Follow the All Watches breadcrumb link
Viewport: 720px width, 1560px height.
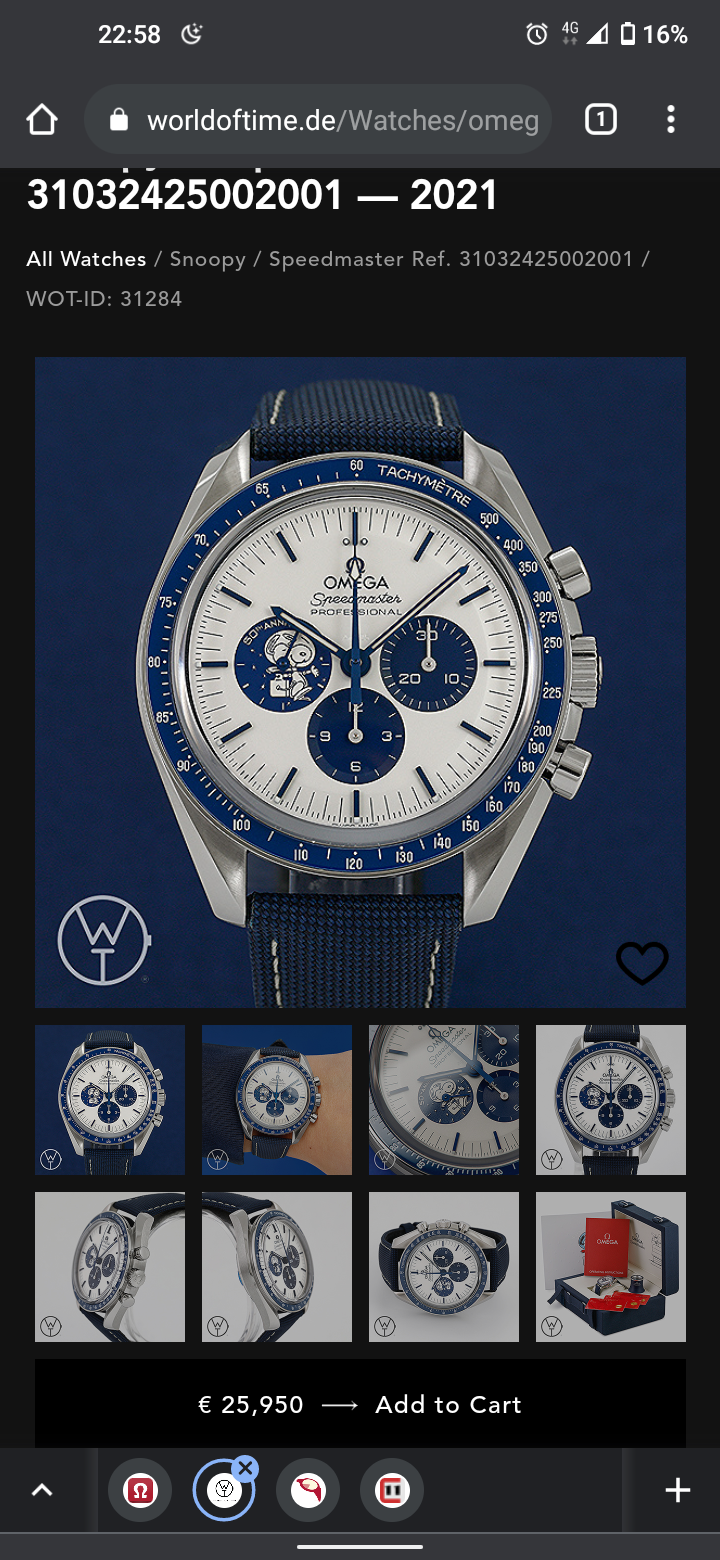86,259
